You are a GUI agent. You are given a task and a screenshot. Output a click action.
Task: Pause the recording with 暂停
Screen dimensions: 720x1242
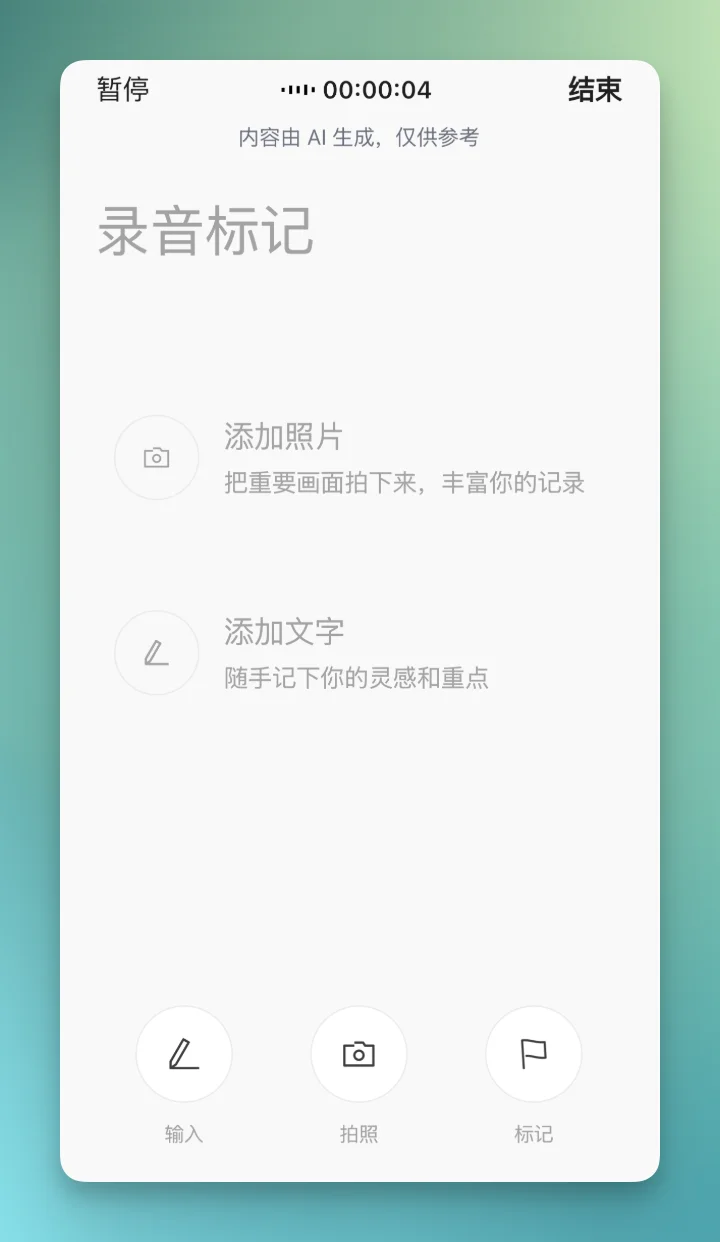tap(123, 90)
